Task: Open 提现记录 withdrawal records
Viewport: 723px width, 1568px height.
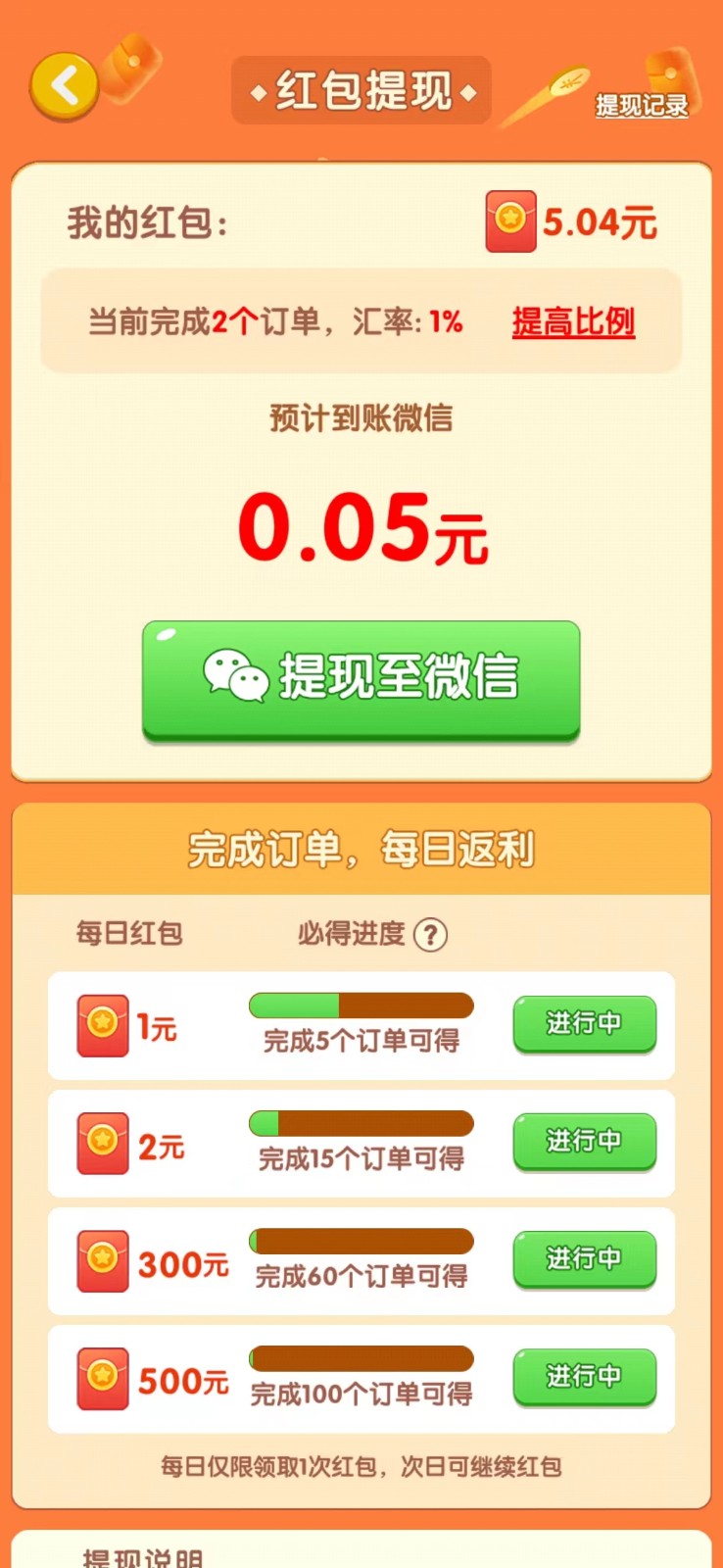Action: [x=642, y=104]
